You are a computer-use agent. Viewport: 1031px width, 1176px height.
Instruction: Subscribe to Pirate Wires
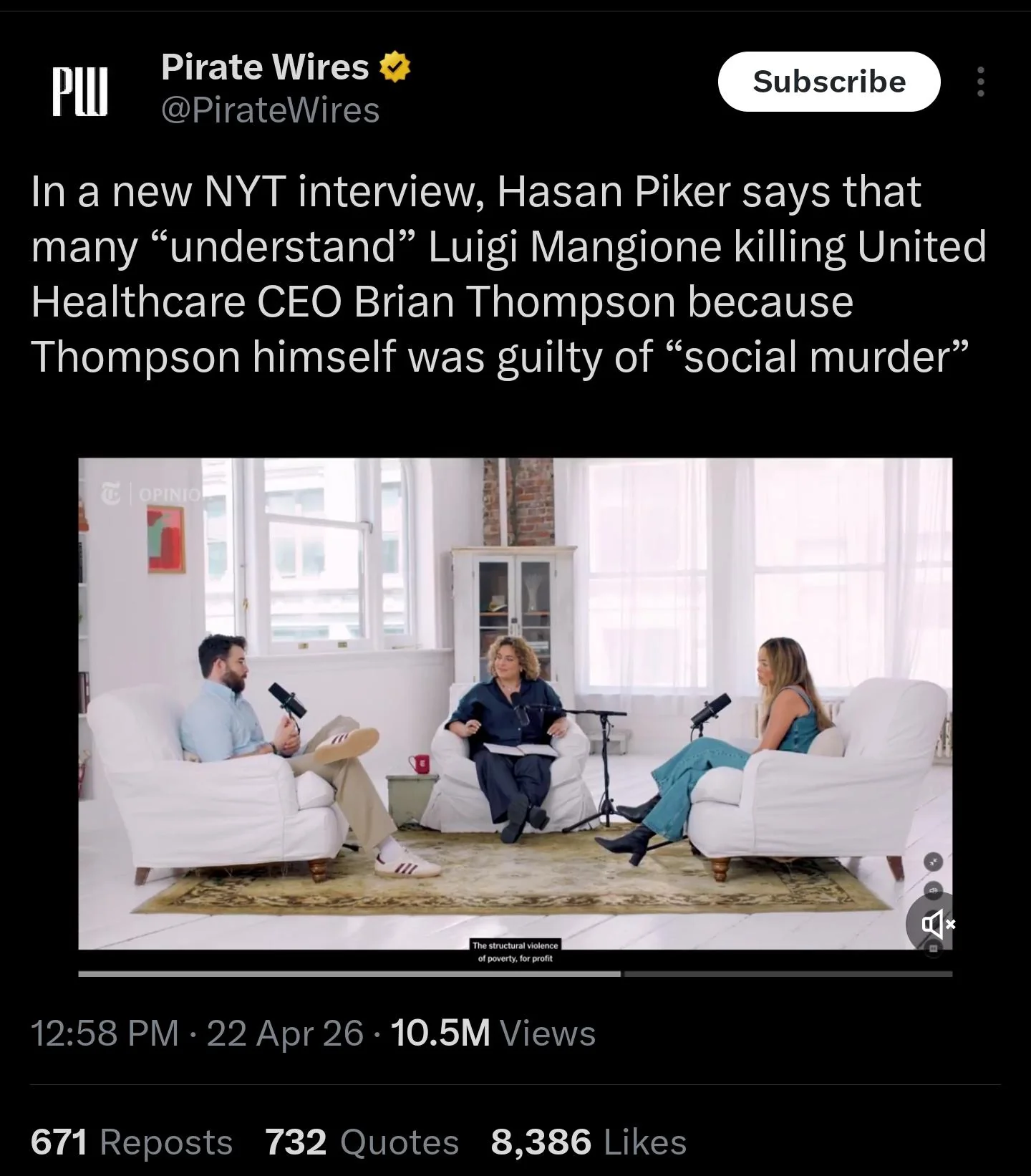828,82
